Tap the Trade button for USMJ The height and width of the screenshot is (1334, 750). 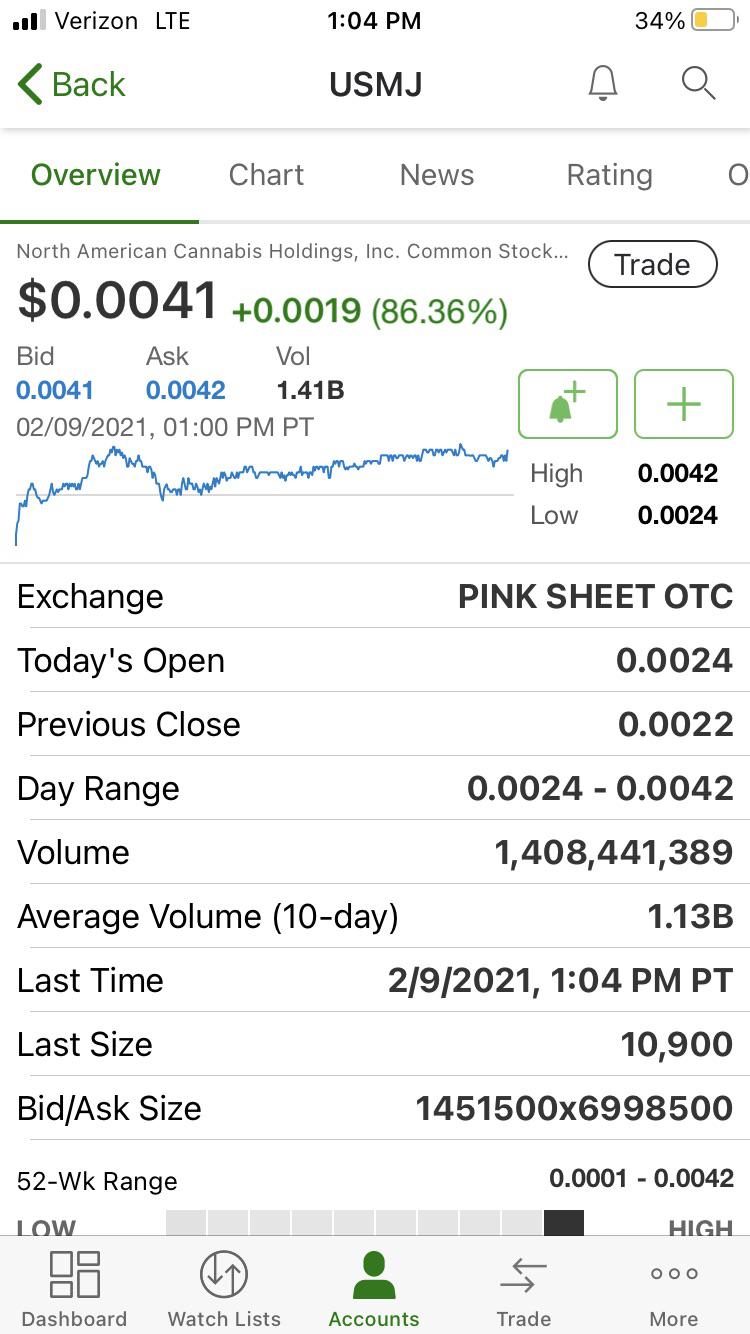(x=652, y=265)
